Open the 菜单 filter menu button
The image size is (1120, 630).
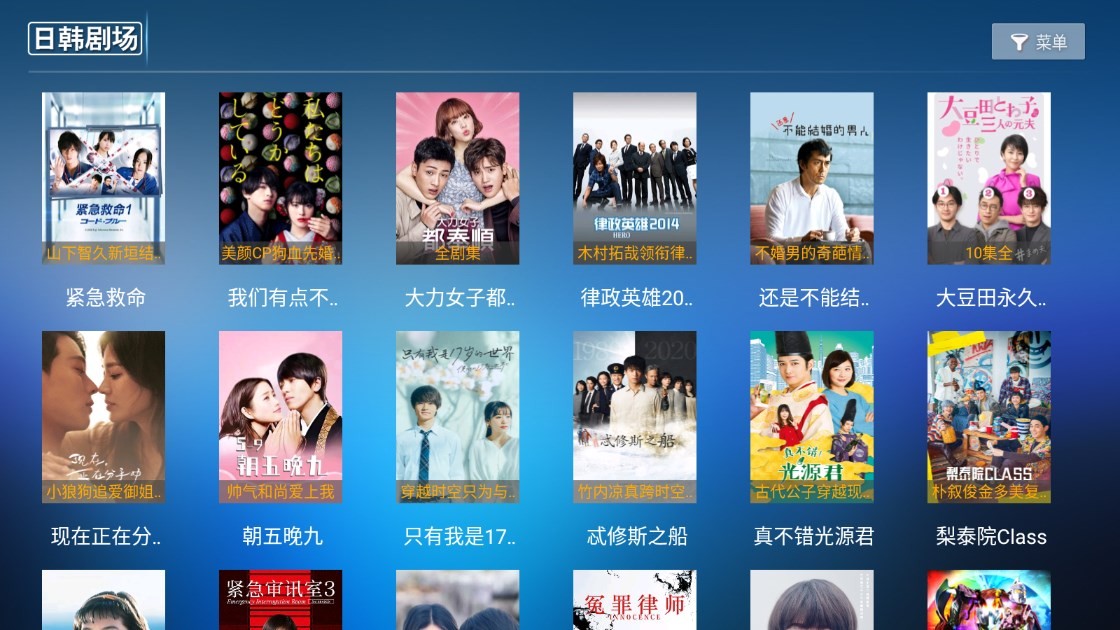click(x=1038, y=42)
